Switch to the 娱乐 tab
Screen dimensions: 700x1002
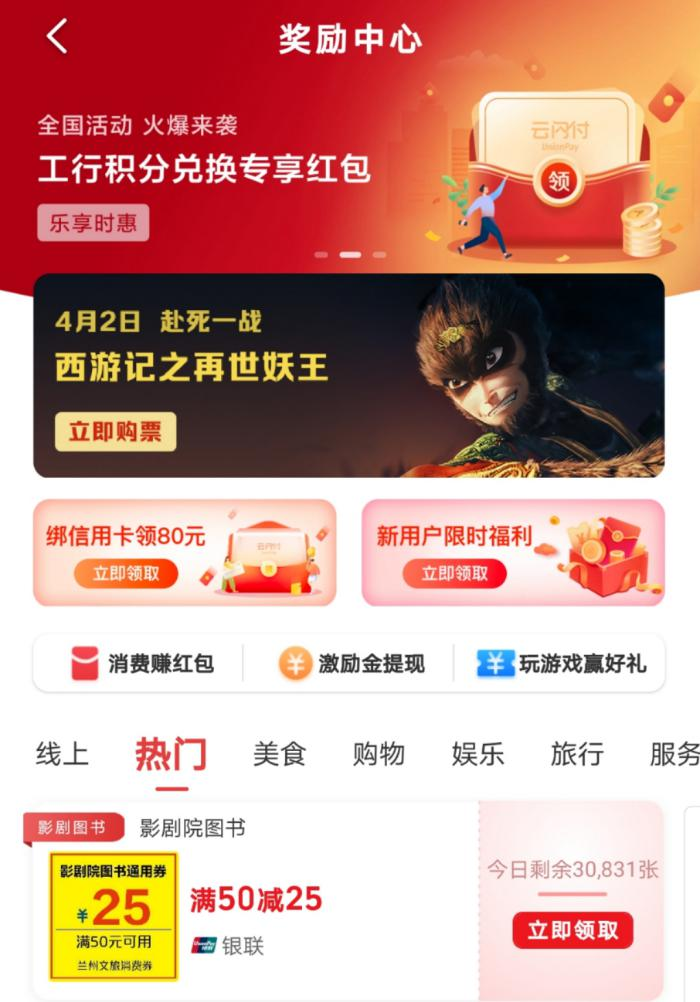point(477,754)
